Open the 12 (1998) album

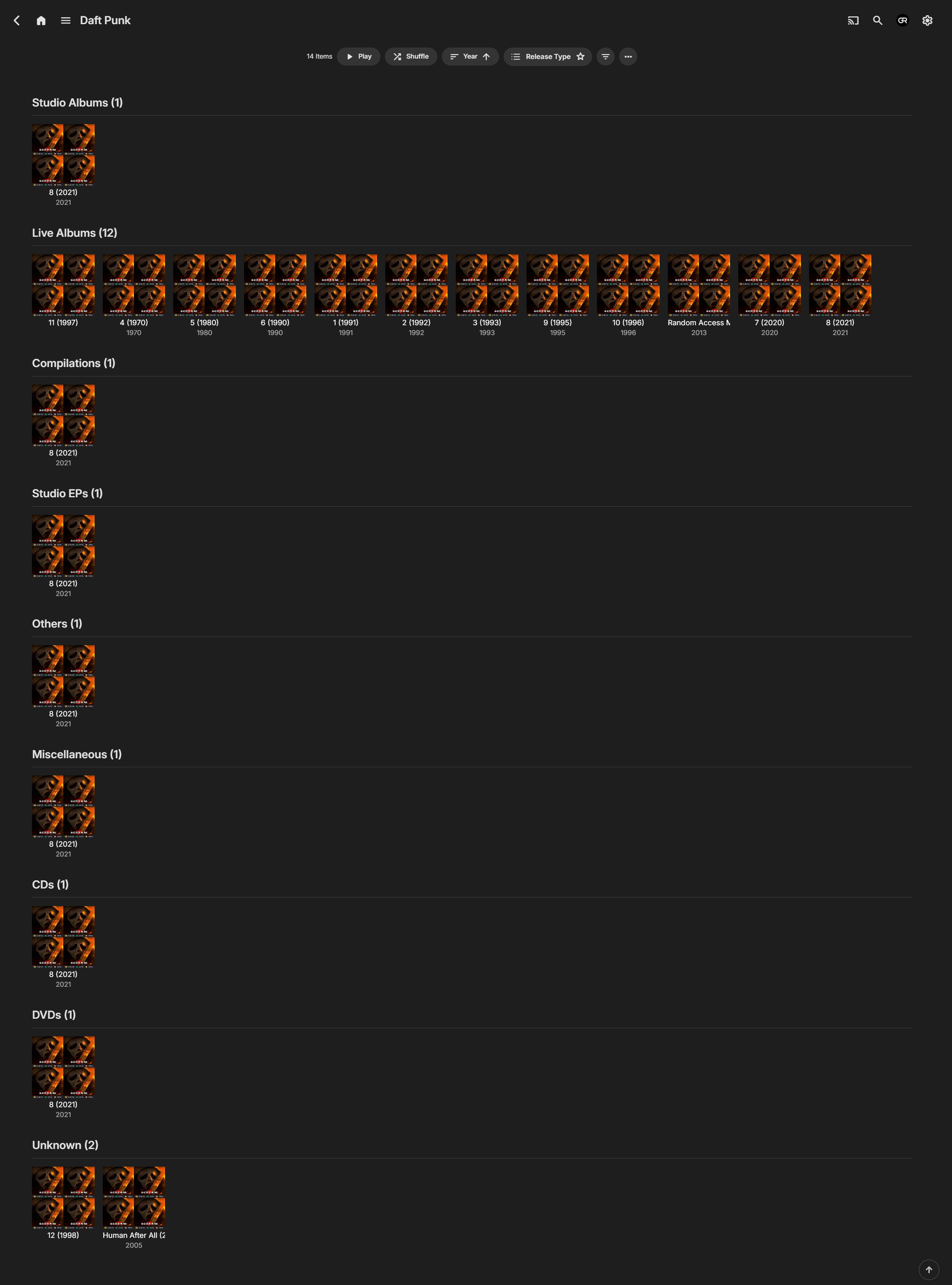(x=63, y=1197)
